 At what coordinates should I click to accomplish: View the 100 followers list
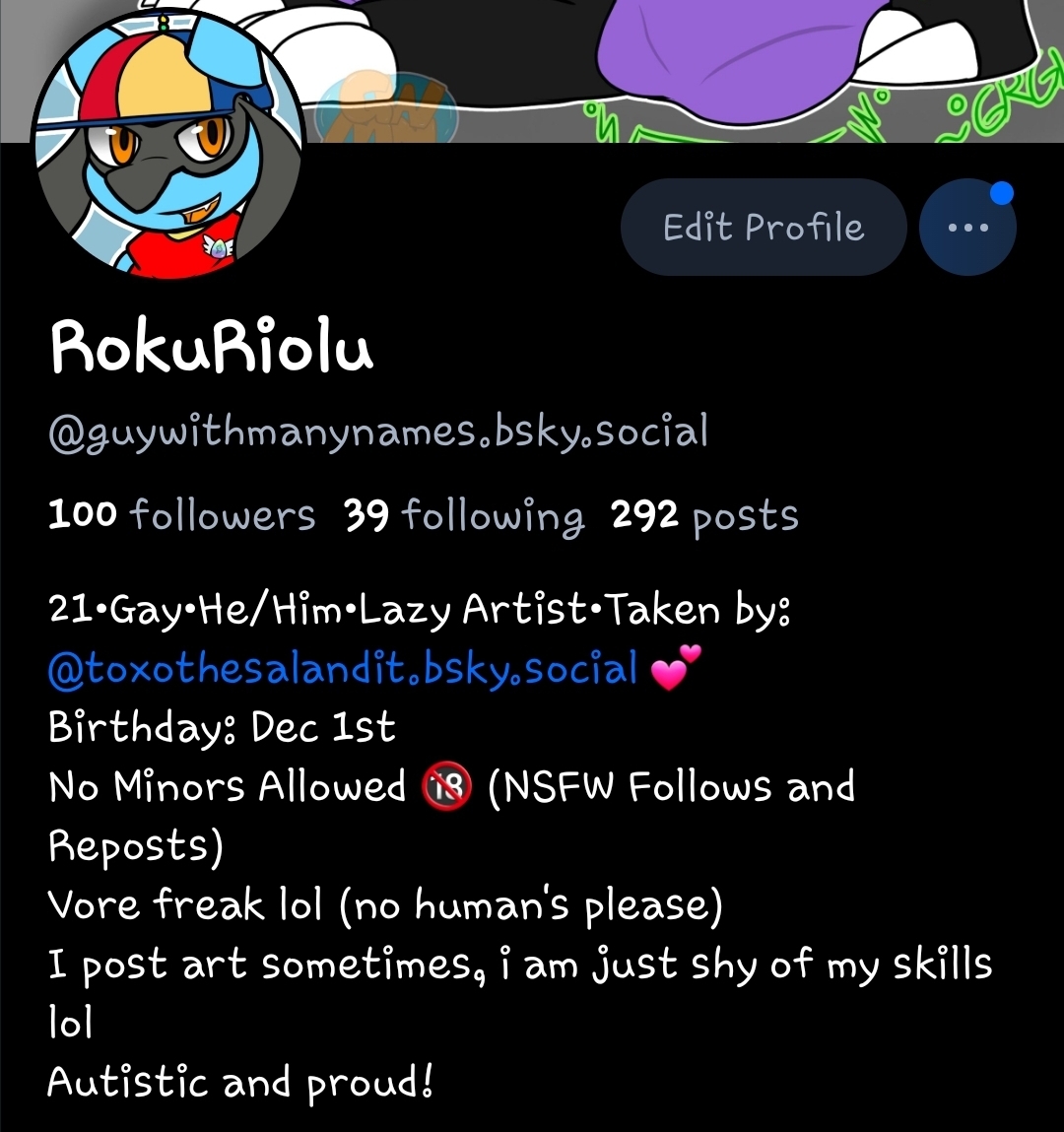coord(182,514)
